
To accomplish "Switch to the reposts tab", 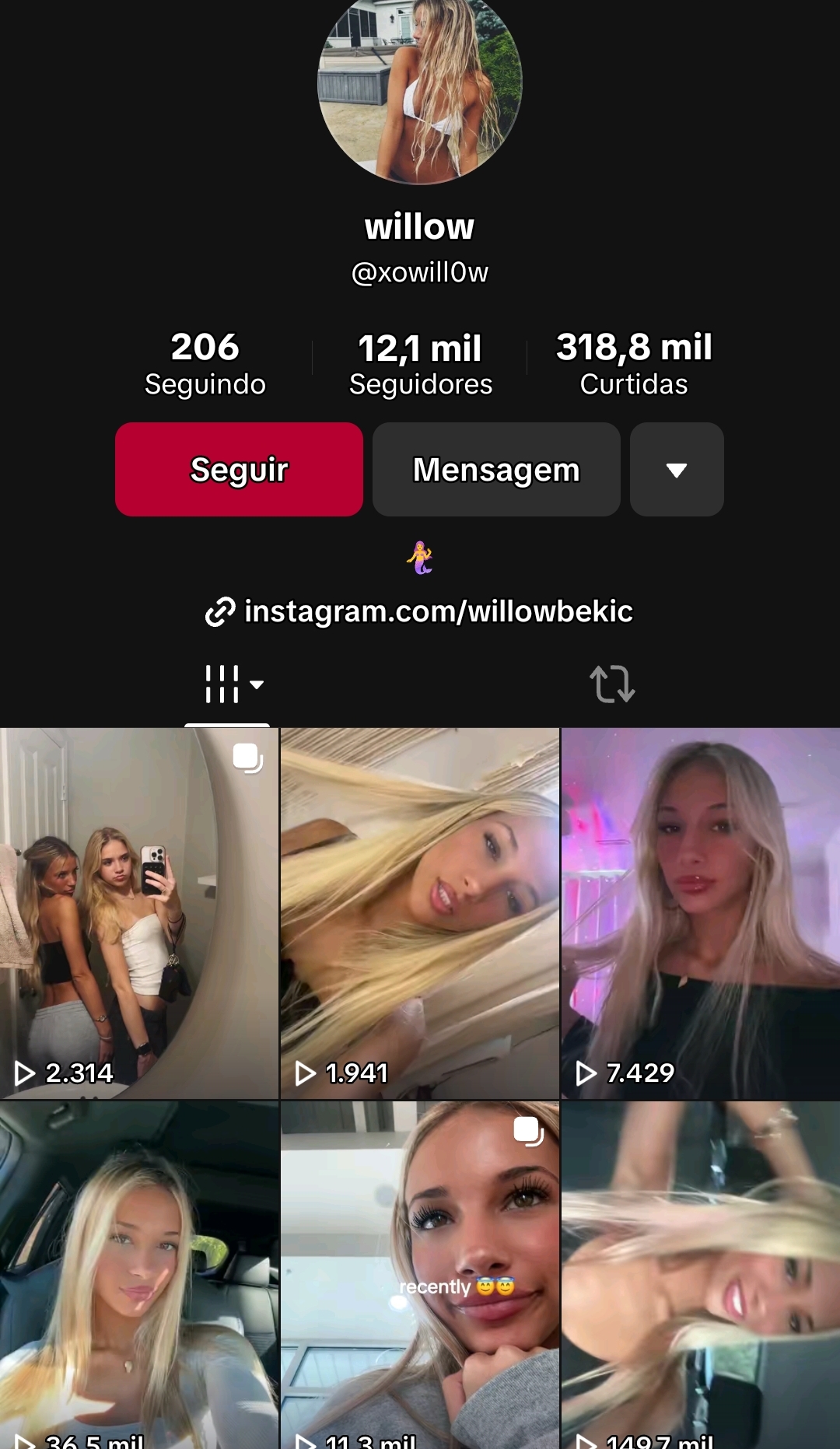I will coord(612,684).
